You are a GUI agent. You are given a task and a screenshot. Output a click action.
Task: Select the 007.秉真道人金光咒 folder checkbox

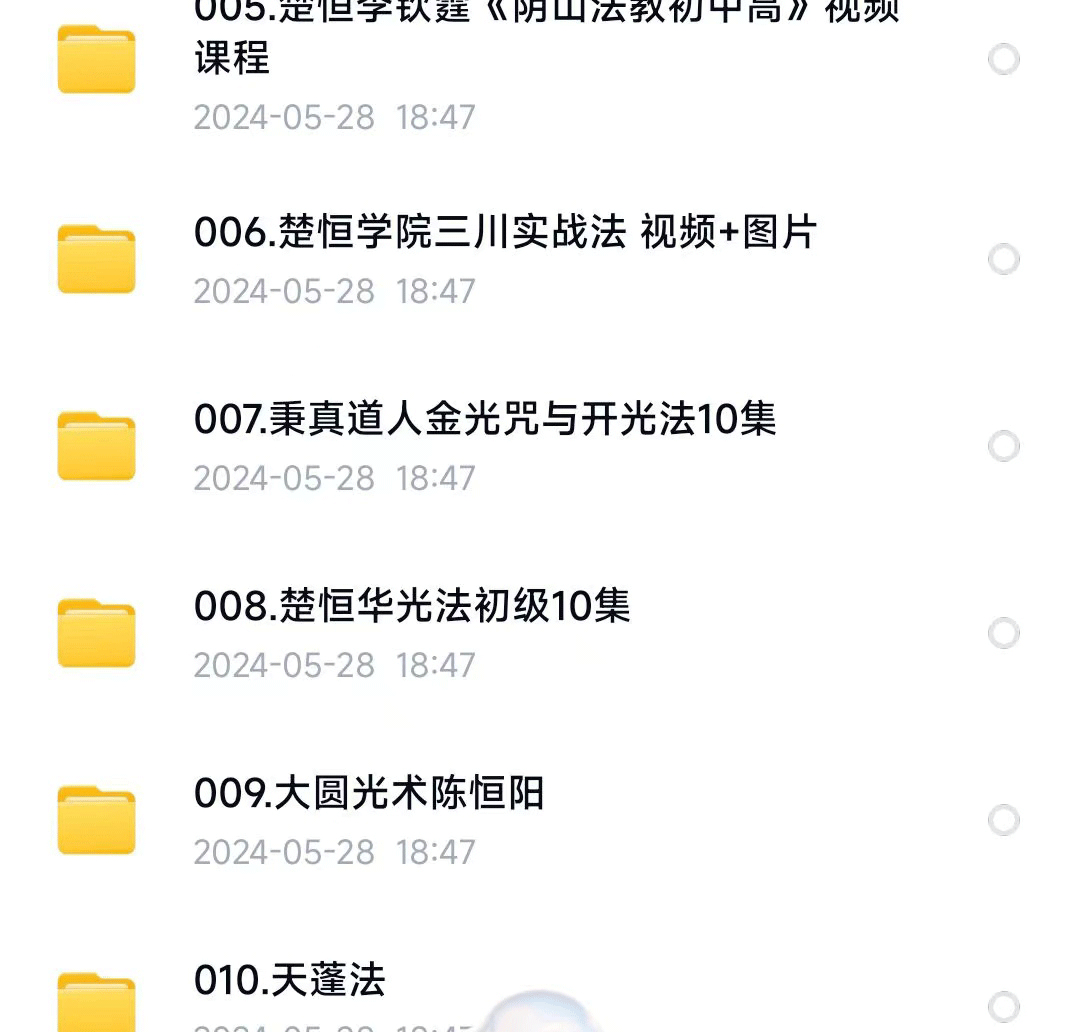pos(1003,446)
